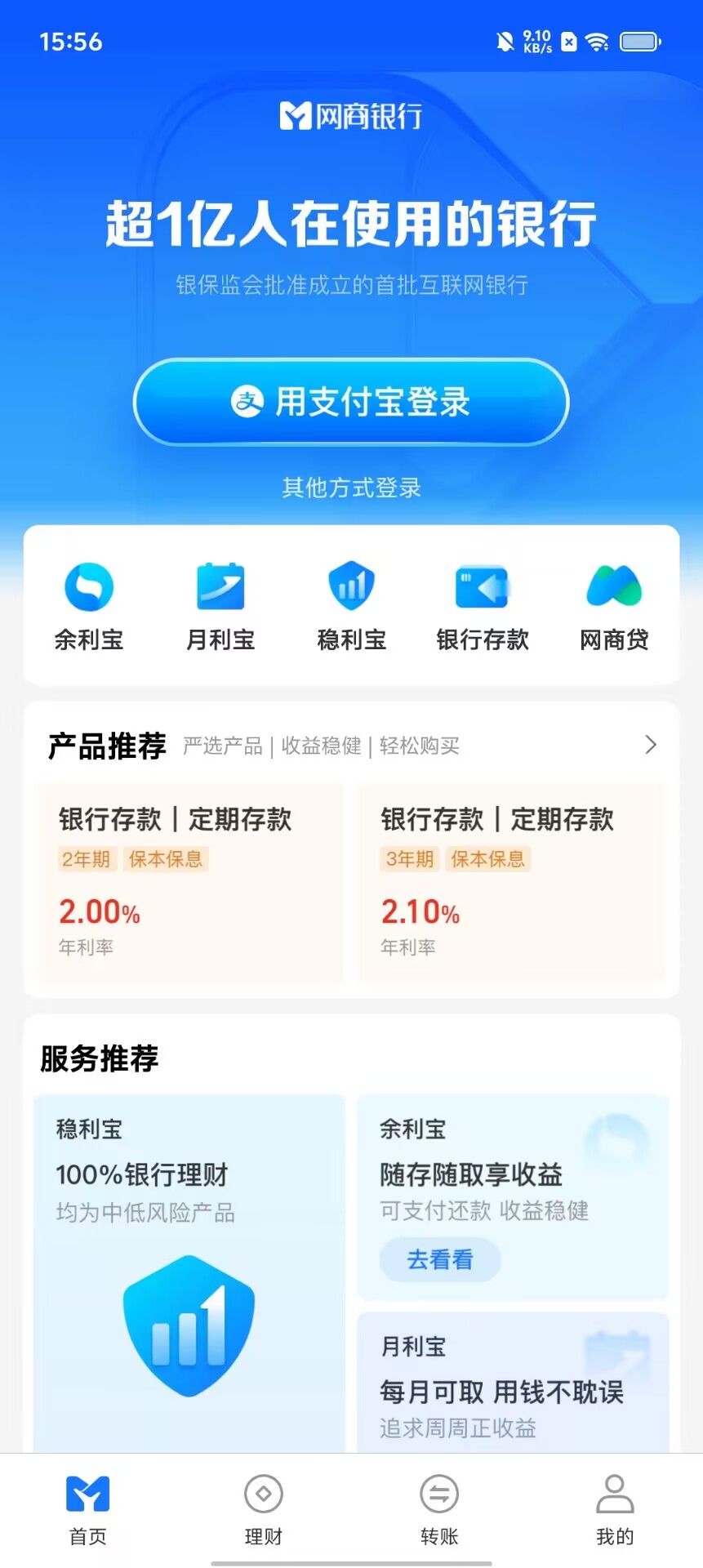
Task: Switch to the 我的 profile tab
Action: [x=615, y=1509]
